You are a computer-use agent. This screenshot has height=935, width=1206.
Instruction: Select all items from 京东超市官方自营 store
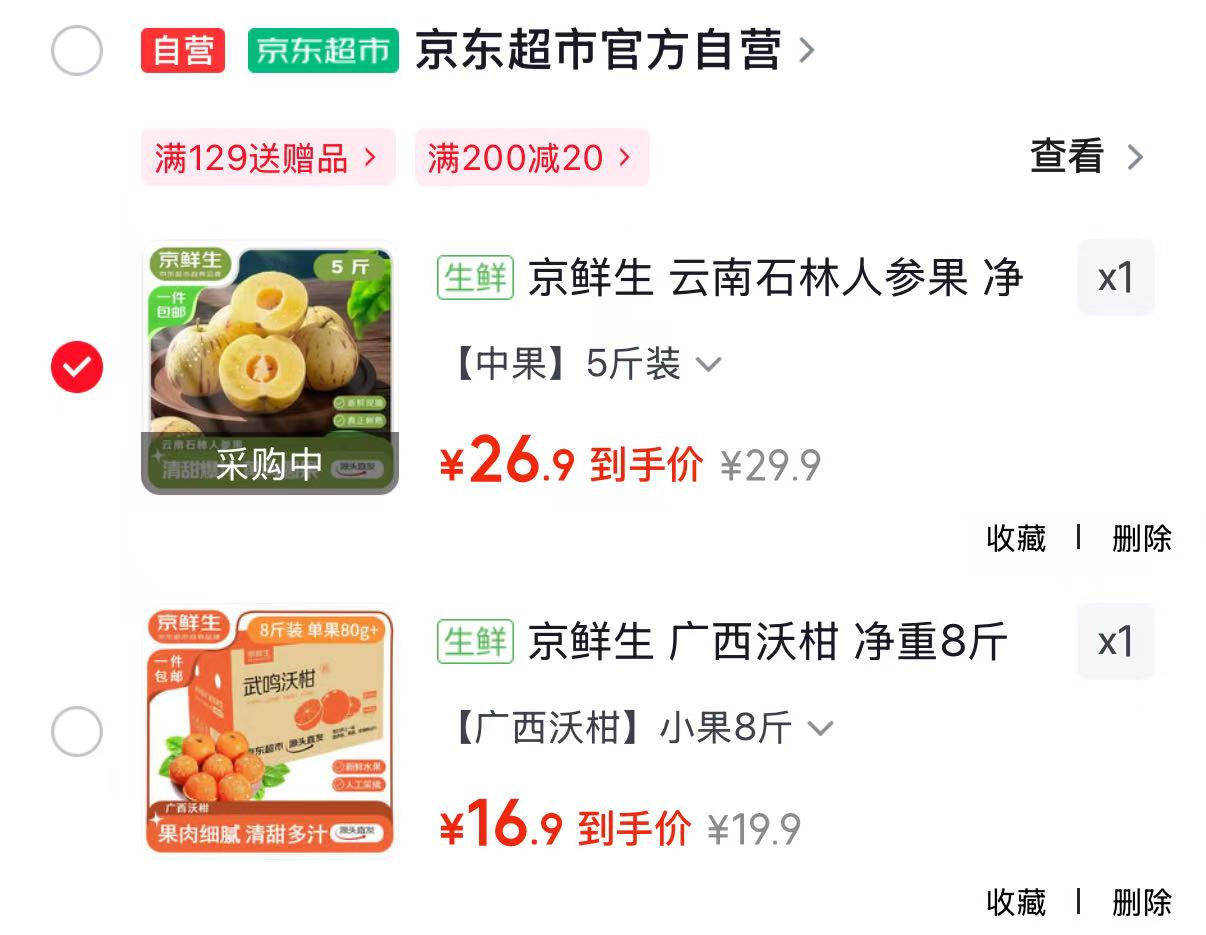pyautogui.click(x=77, y=50)
